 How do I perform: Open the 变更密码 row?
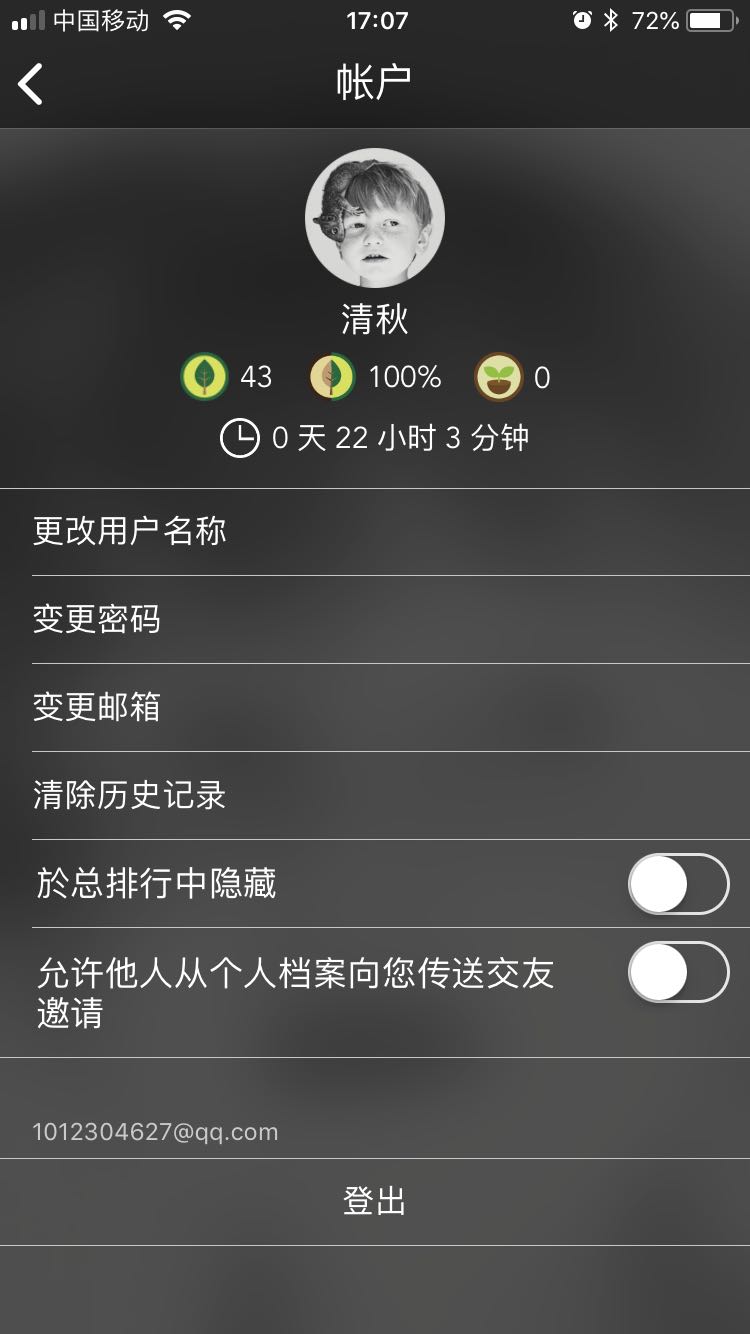[x=375, y=620]
